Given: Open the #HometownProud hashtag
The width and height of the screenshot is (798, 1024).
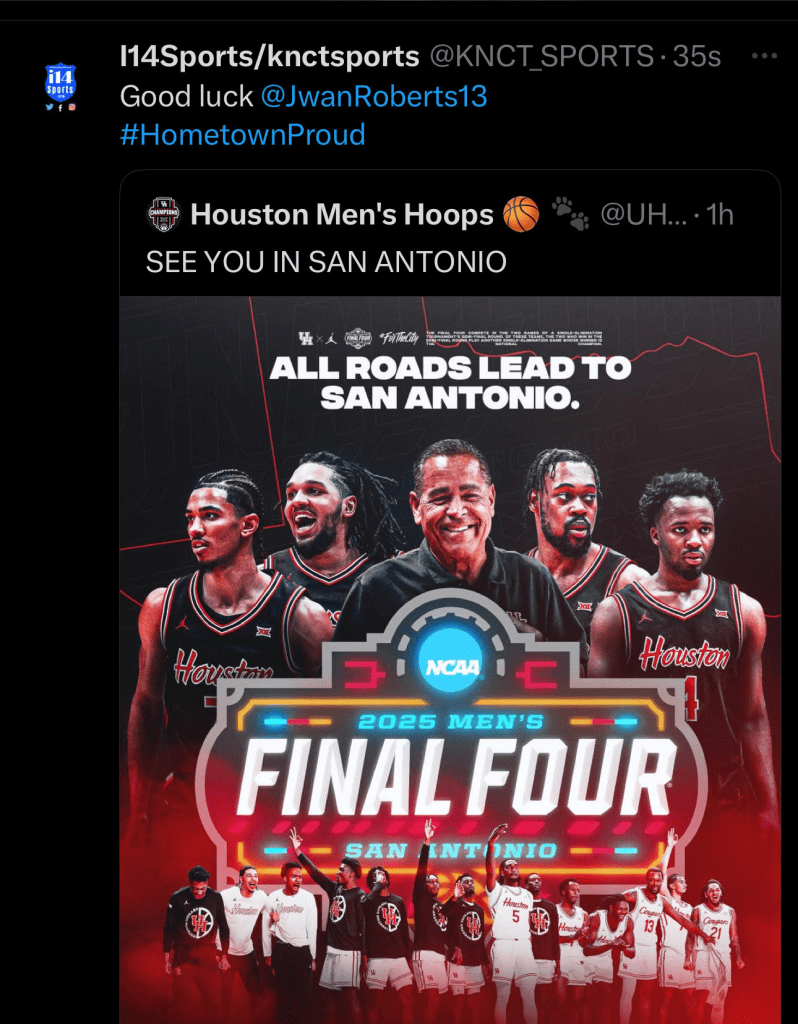Looking at the screenshot, I should coord(242,134).
